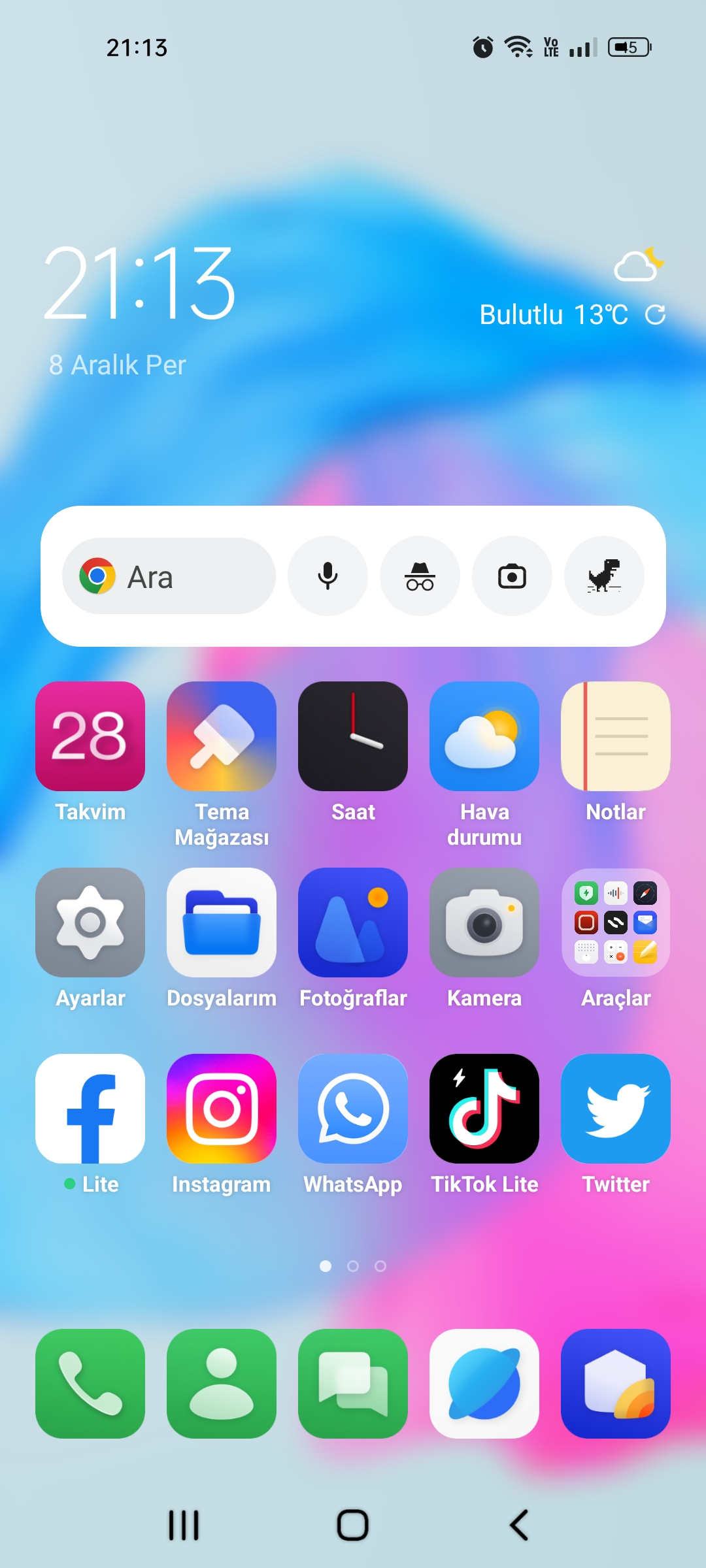Refresh the weather widget
The width and height of the screenshot is (706, 1568).
click(x=655, y=315)
